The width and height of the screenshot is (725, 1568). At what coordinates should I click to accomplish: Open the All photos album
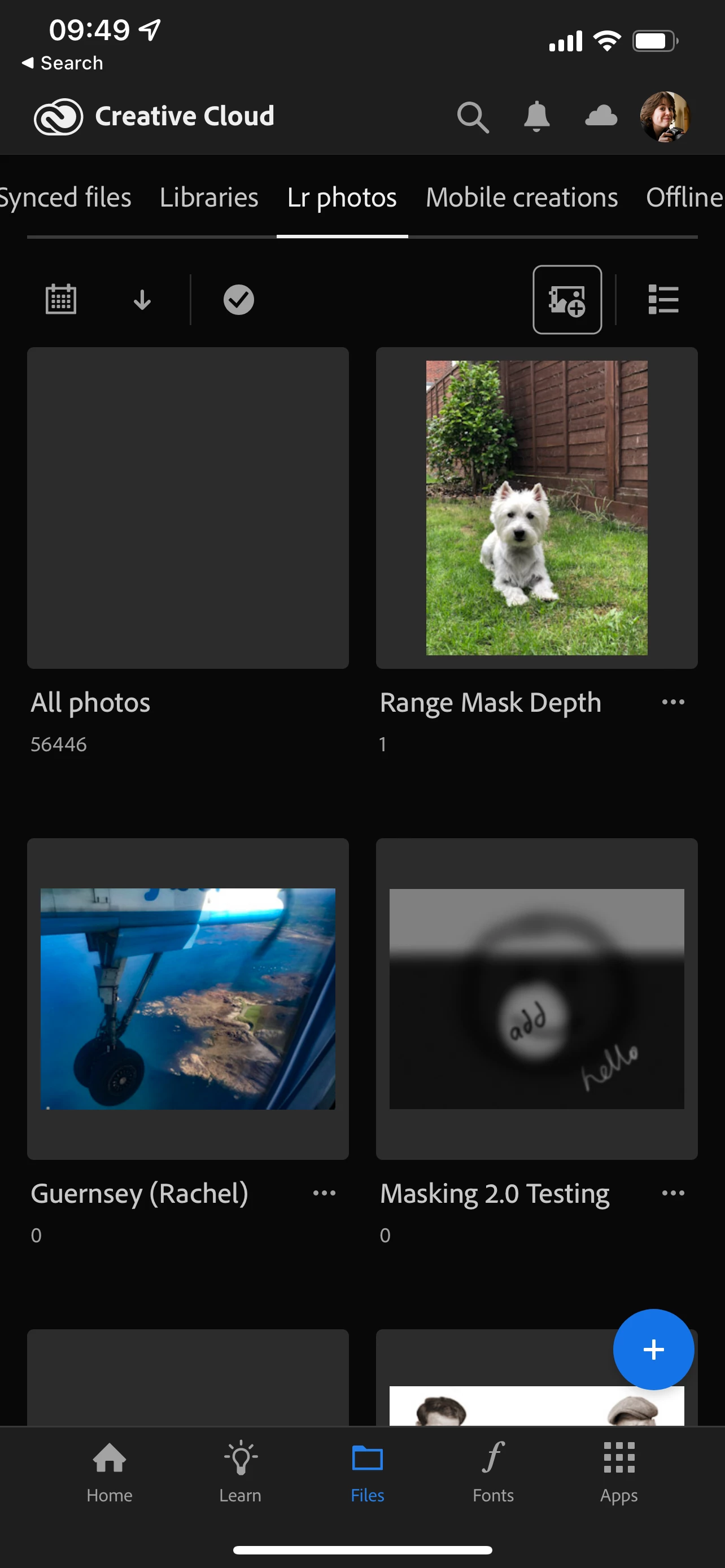(187, 507)
